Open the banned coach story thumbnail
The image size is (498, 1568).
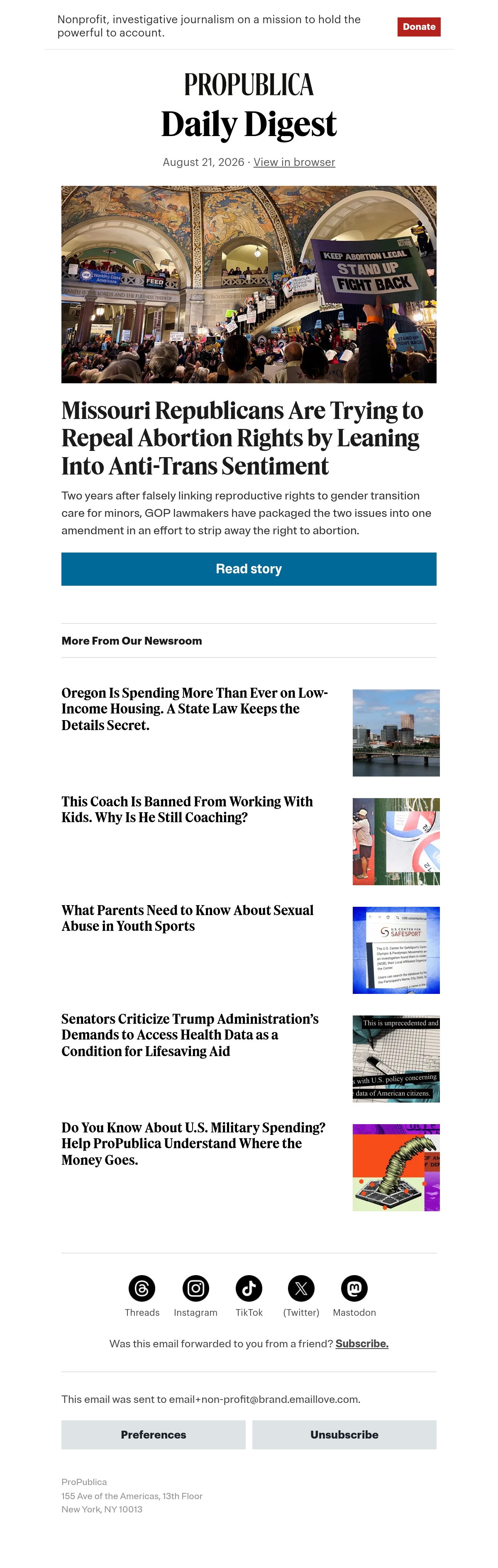pyautogui.click(x=396, y=841)
